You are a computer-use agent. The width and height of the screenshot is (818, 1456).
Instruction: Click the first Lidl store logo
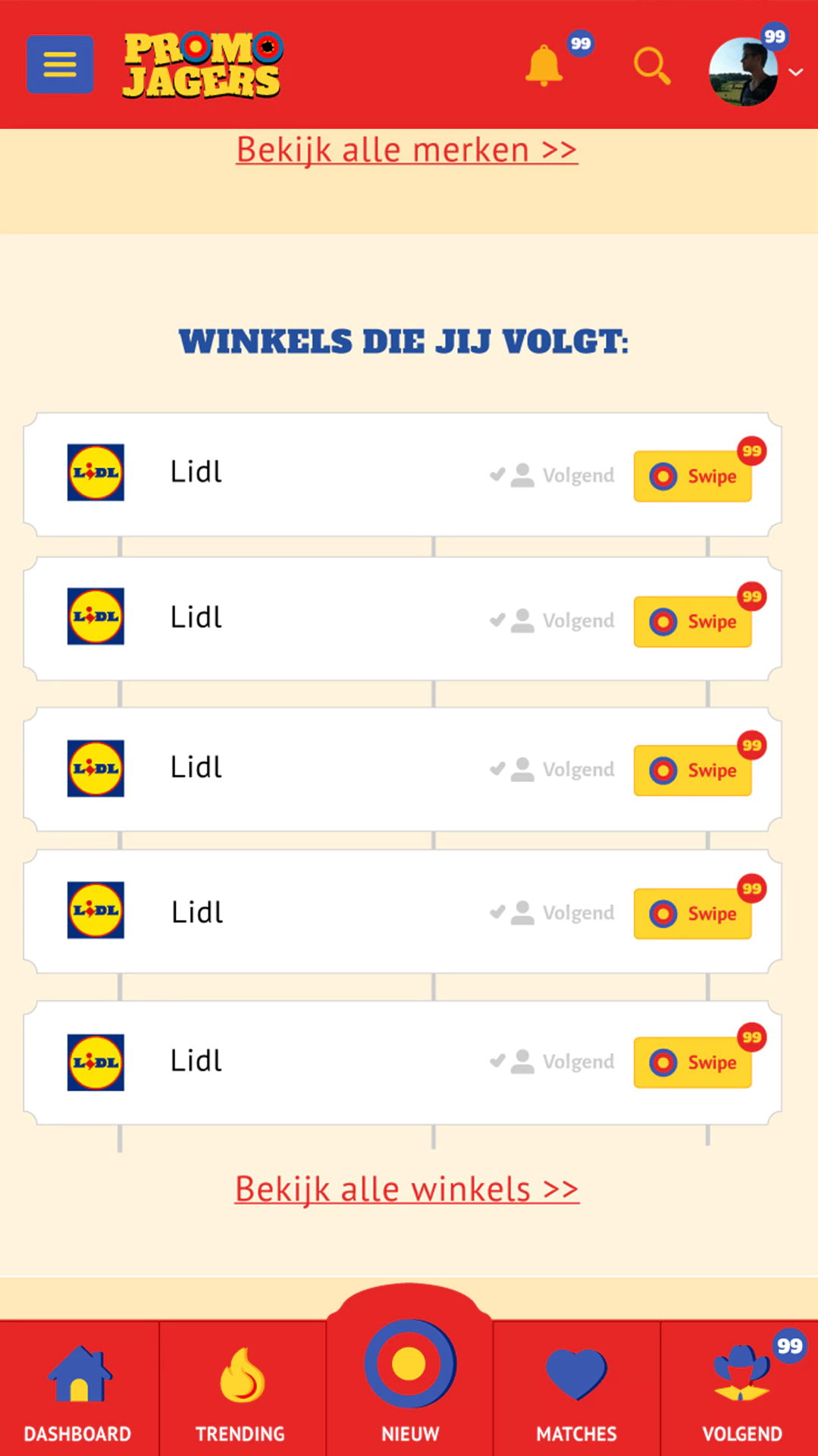tap(95, 472)
